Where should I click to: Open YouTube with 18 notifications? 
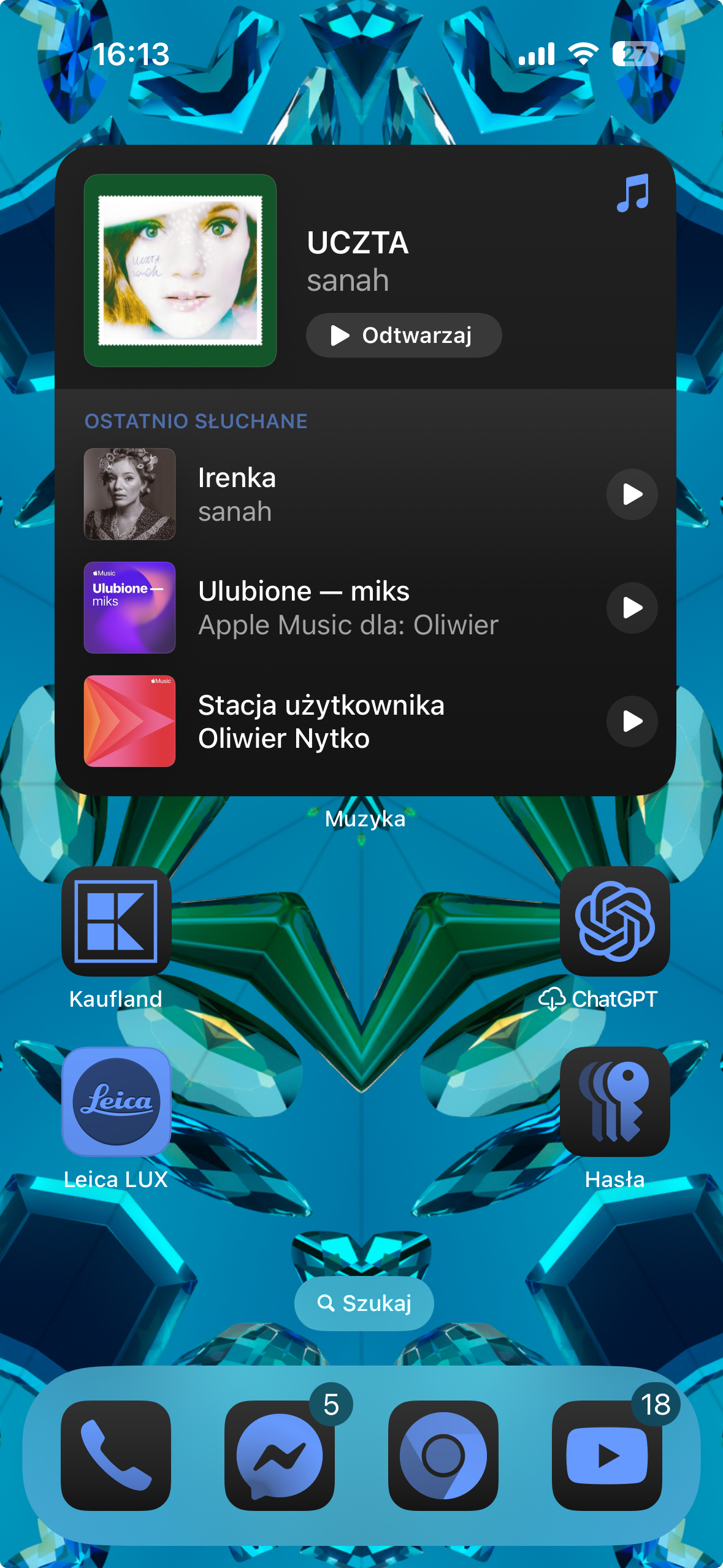[x=606, y=1455]
